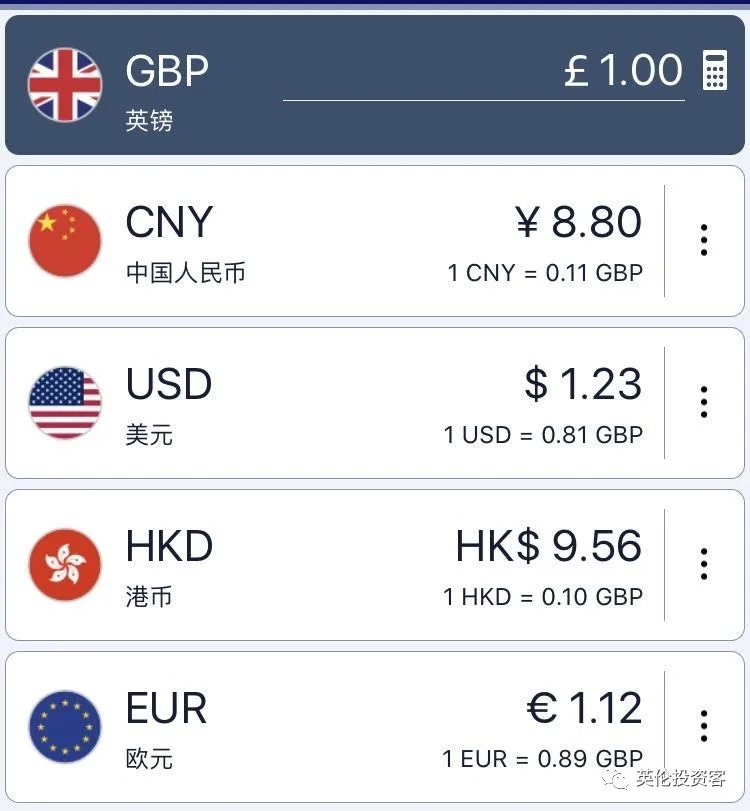Select the USD currency row

tap(335, 403)
